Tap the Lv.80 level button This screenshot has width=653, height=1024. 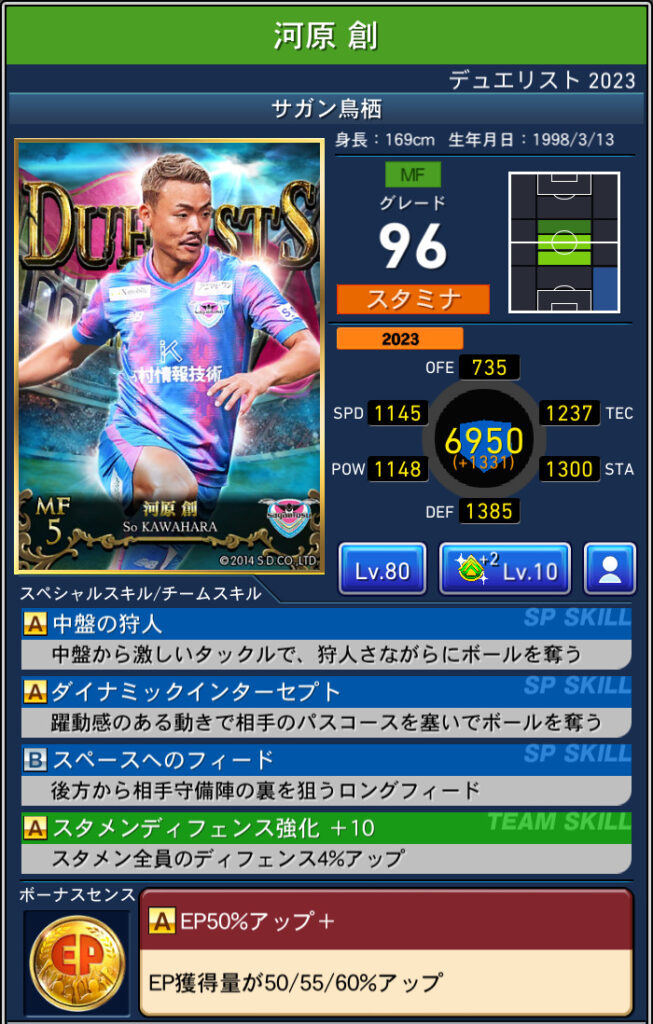[382, 570]
